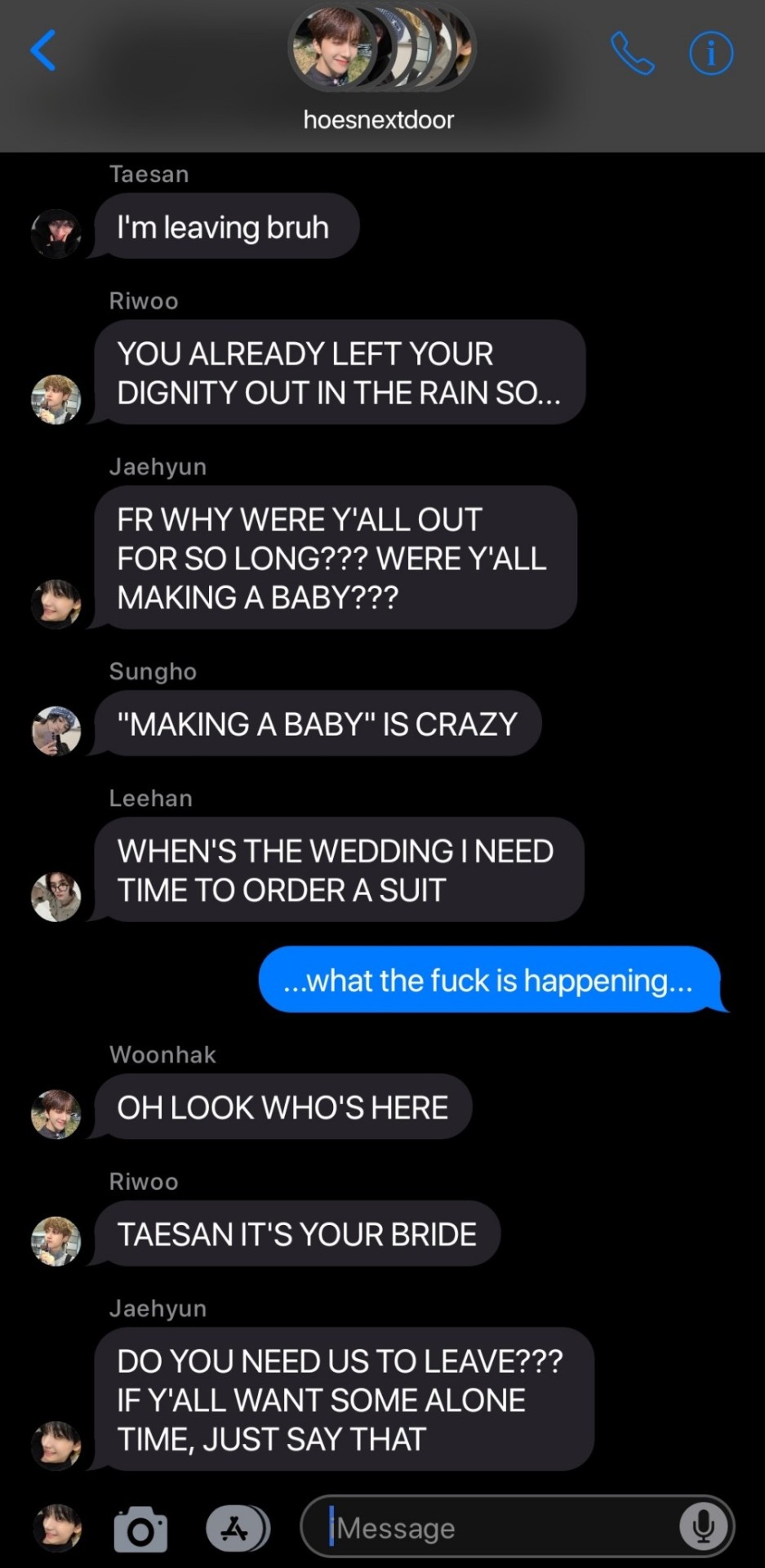Open group info details
765x1568 pixels.
[x=710, y=54]
